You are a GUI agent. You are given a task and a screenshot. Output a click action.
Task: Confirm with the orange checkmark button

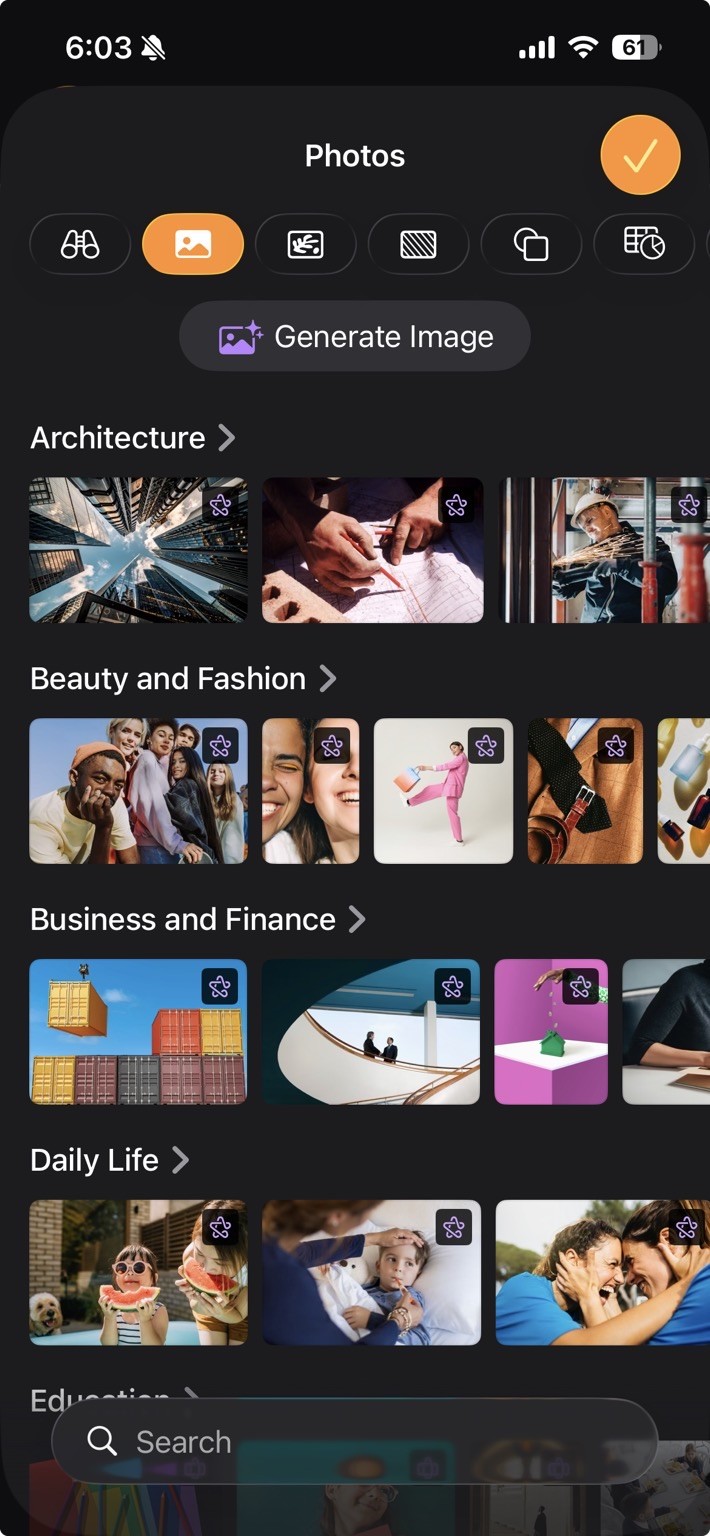640,155
